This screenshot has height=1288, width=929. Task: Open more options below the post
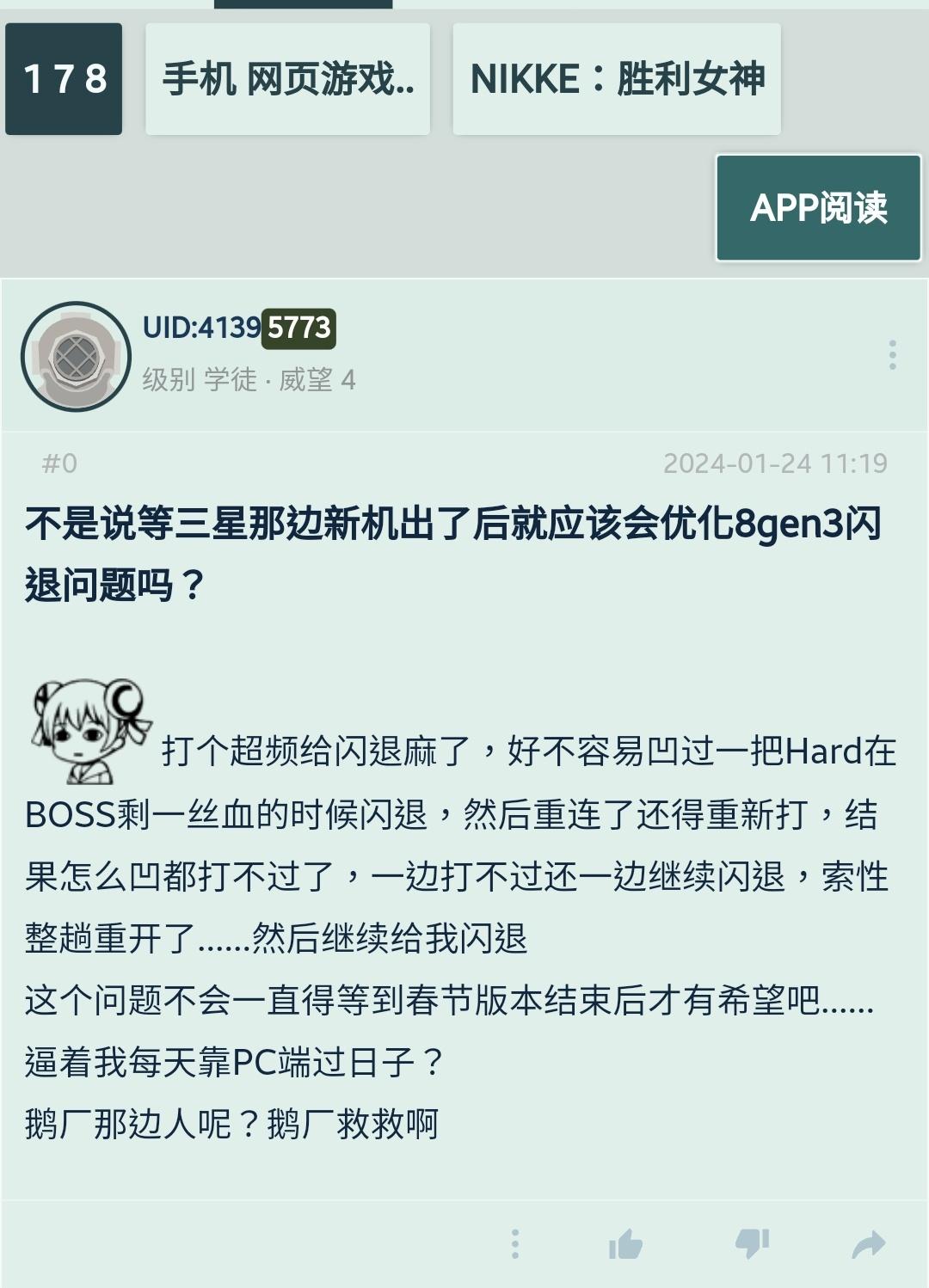tap(514, 1243)
